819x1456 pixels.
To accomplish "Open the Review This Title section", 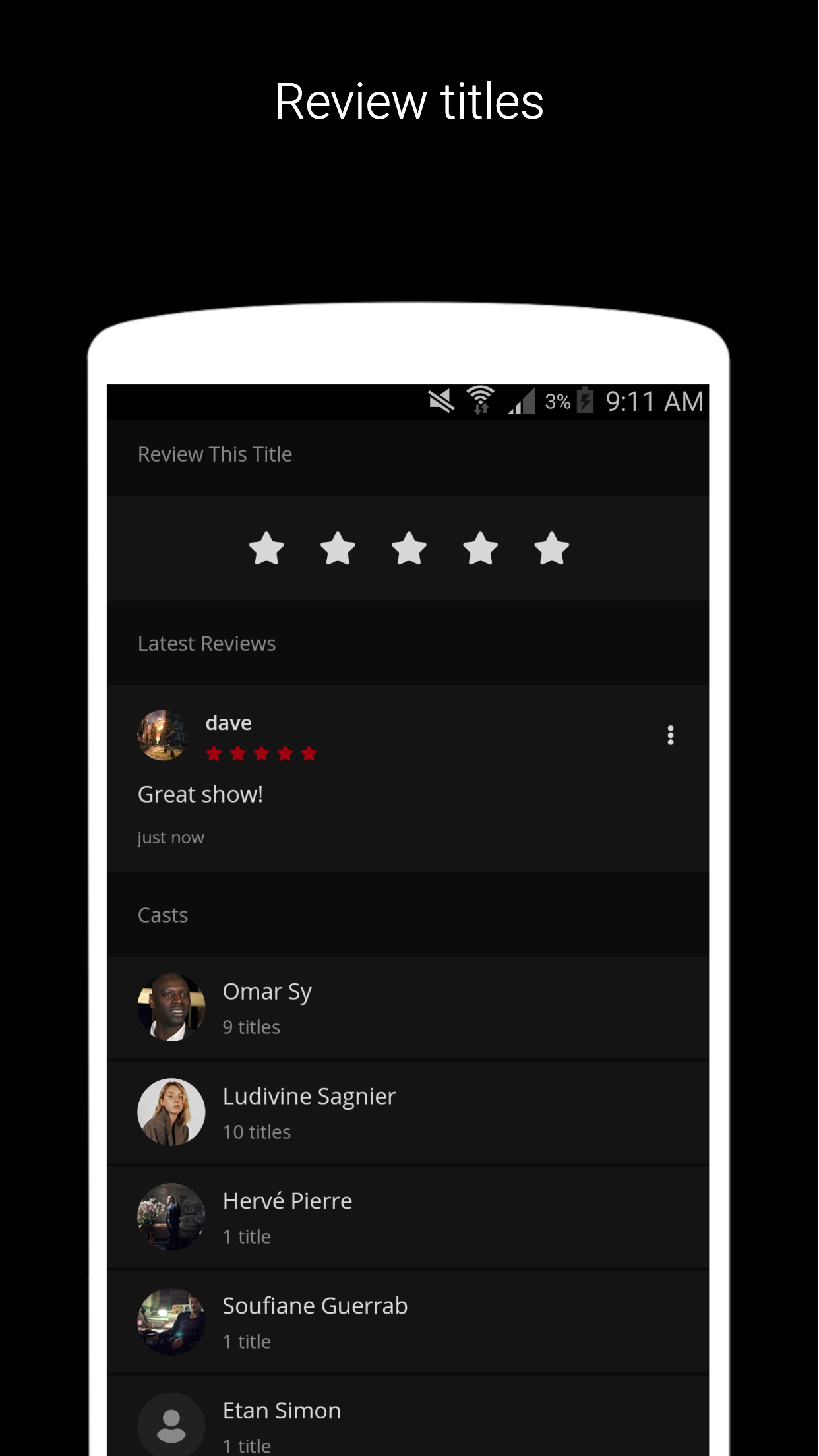I will point(215,454).
